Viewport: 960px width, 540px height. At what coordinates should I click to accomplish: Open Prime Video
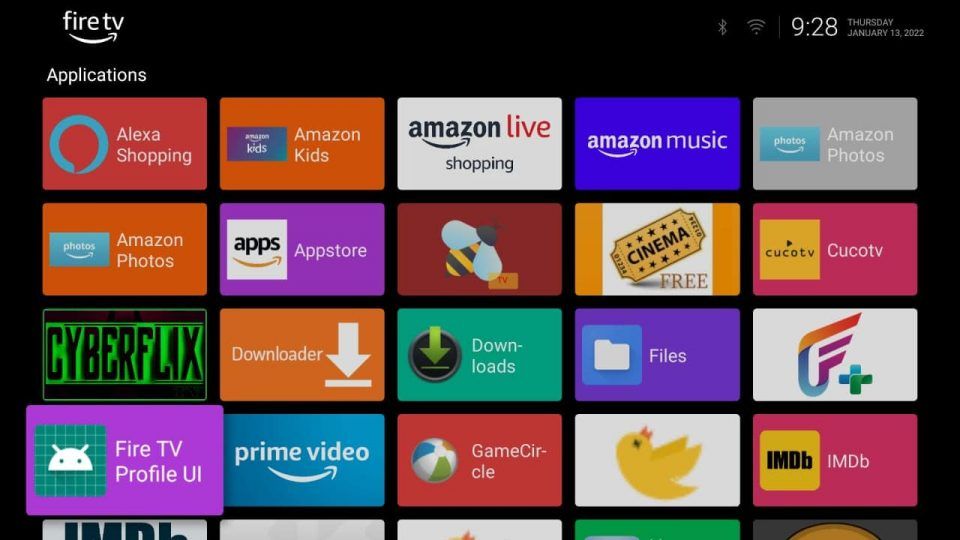tap(302, 461)
